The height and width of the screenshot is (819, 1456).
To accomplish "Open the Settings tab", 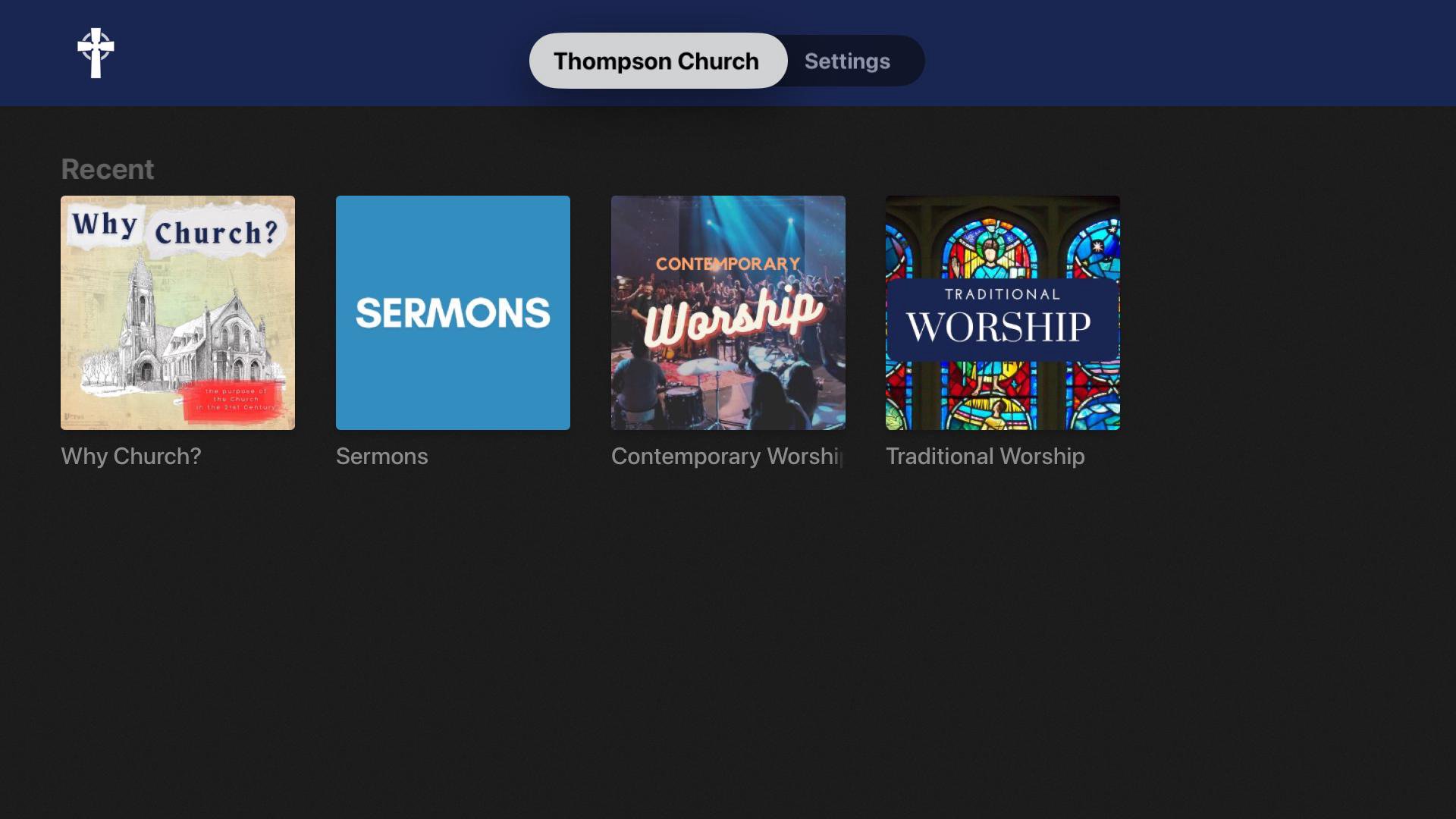I will point(847,61).
